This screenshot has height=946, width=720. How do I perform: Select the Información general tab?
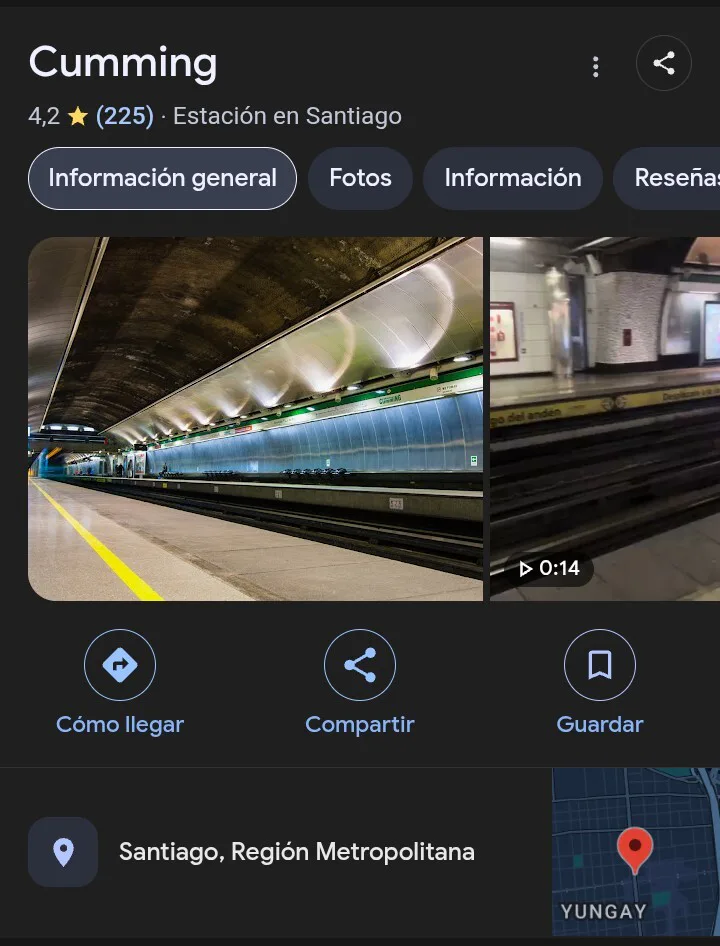coord(162,179)
